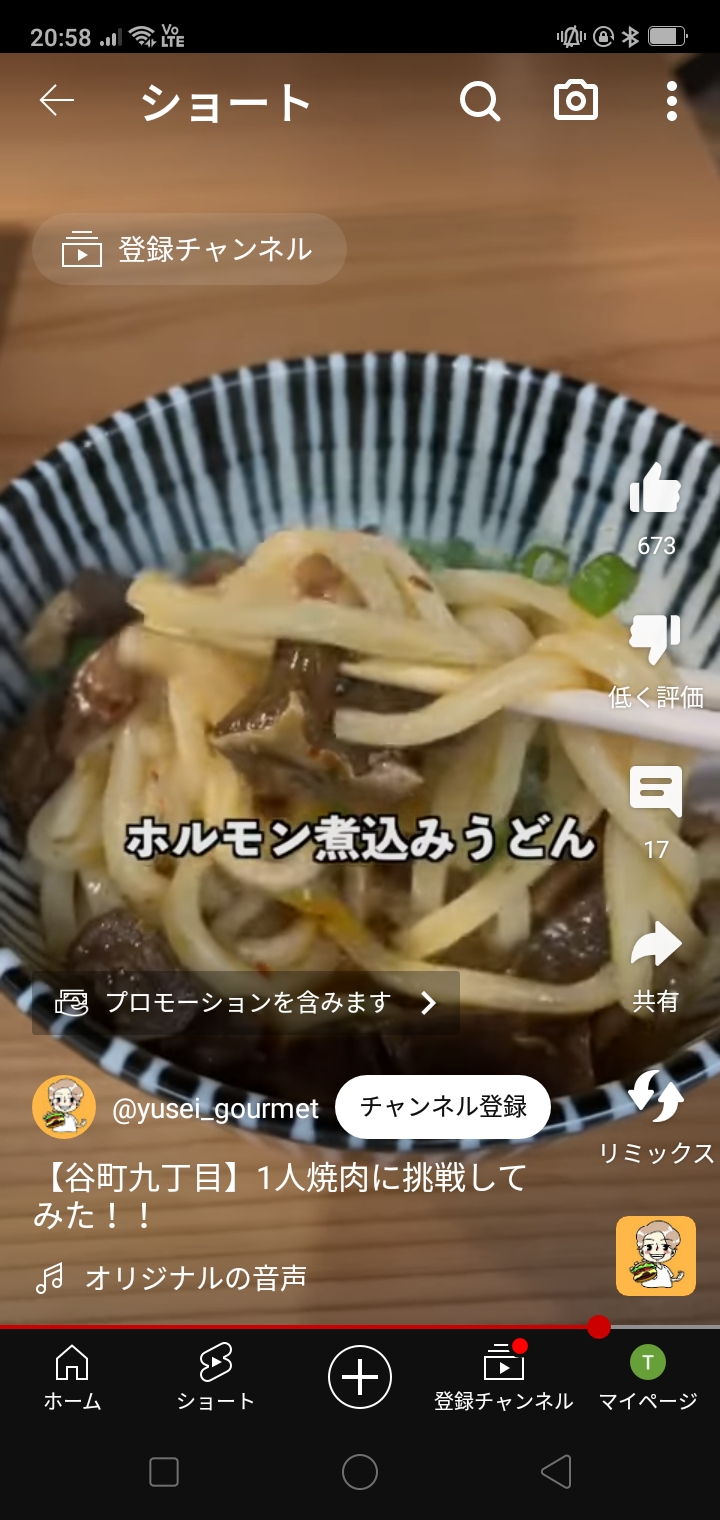
Task: Subscribe with the チャンネル登録 button
Action: (443, 1106)
